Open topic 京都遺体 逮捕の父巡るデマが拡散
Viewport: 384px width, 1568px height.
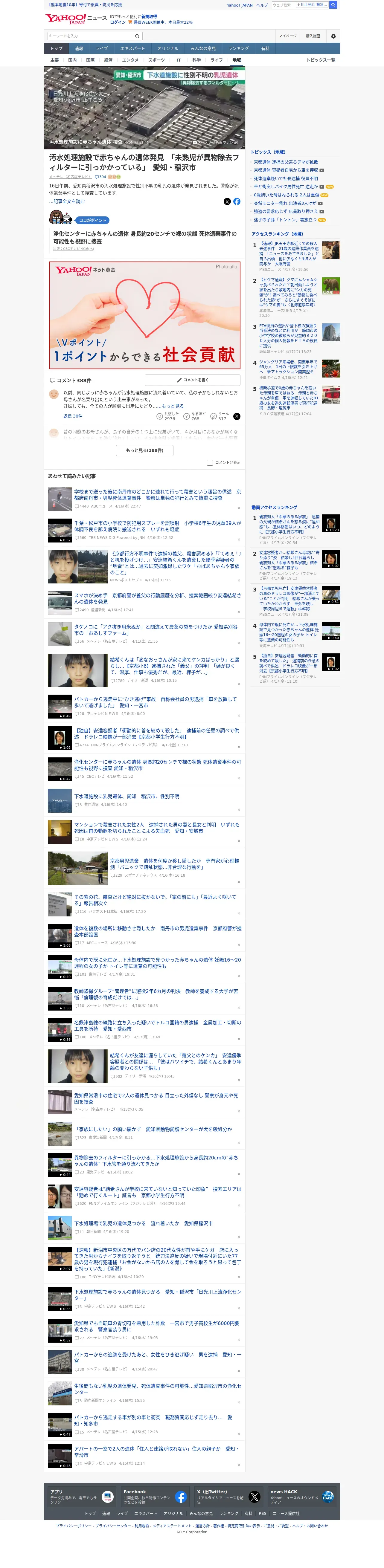click(286, 163)
